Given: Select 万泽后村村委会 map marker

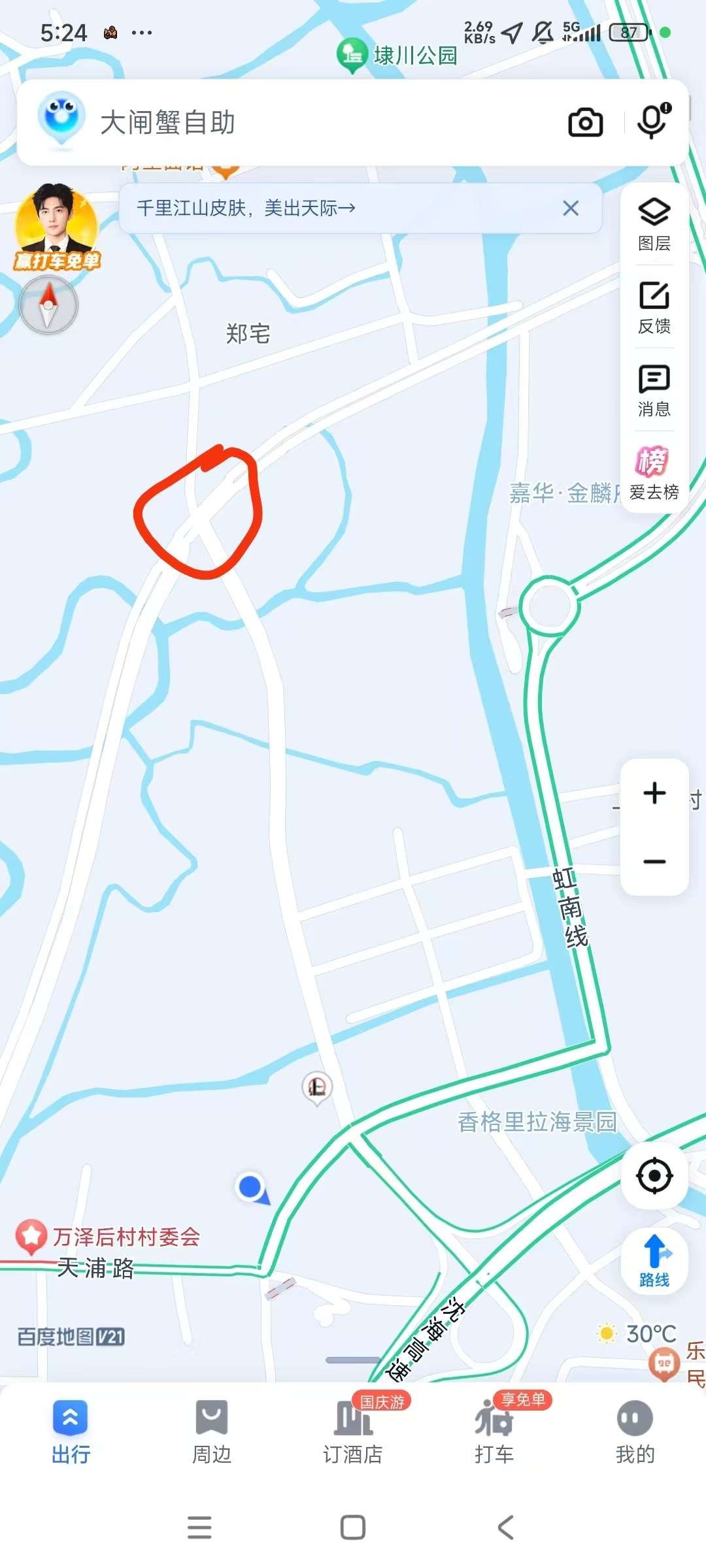Looking at the screenshot, I should [31, 1235].
